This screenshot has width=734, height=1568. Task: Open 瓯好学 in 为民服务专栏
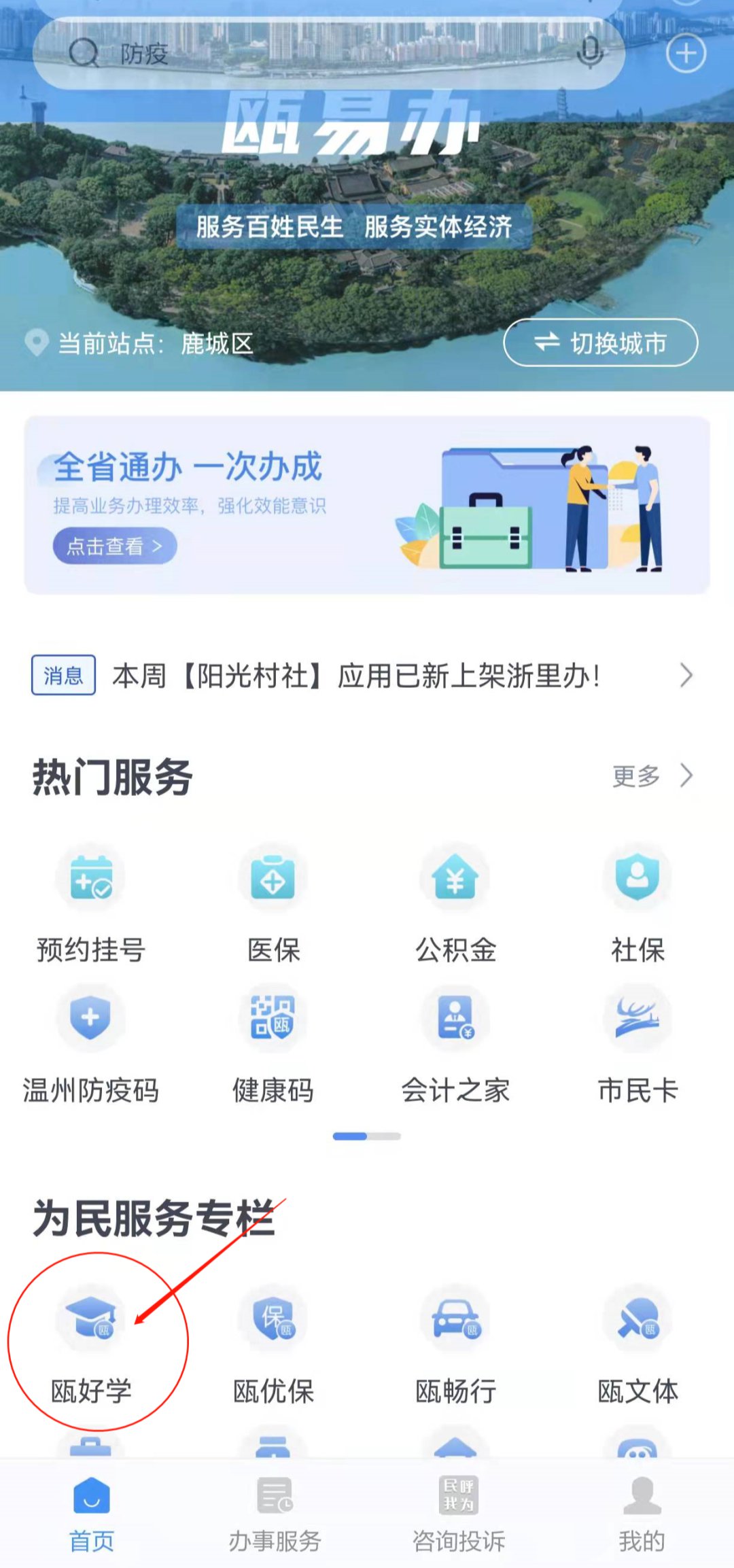click(91, 1344)
